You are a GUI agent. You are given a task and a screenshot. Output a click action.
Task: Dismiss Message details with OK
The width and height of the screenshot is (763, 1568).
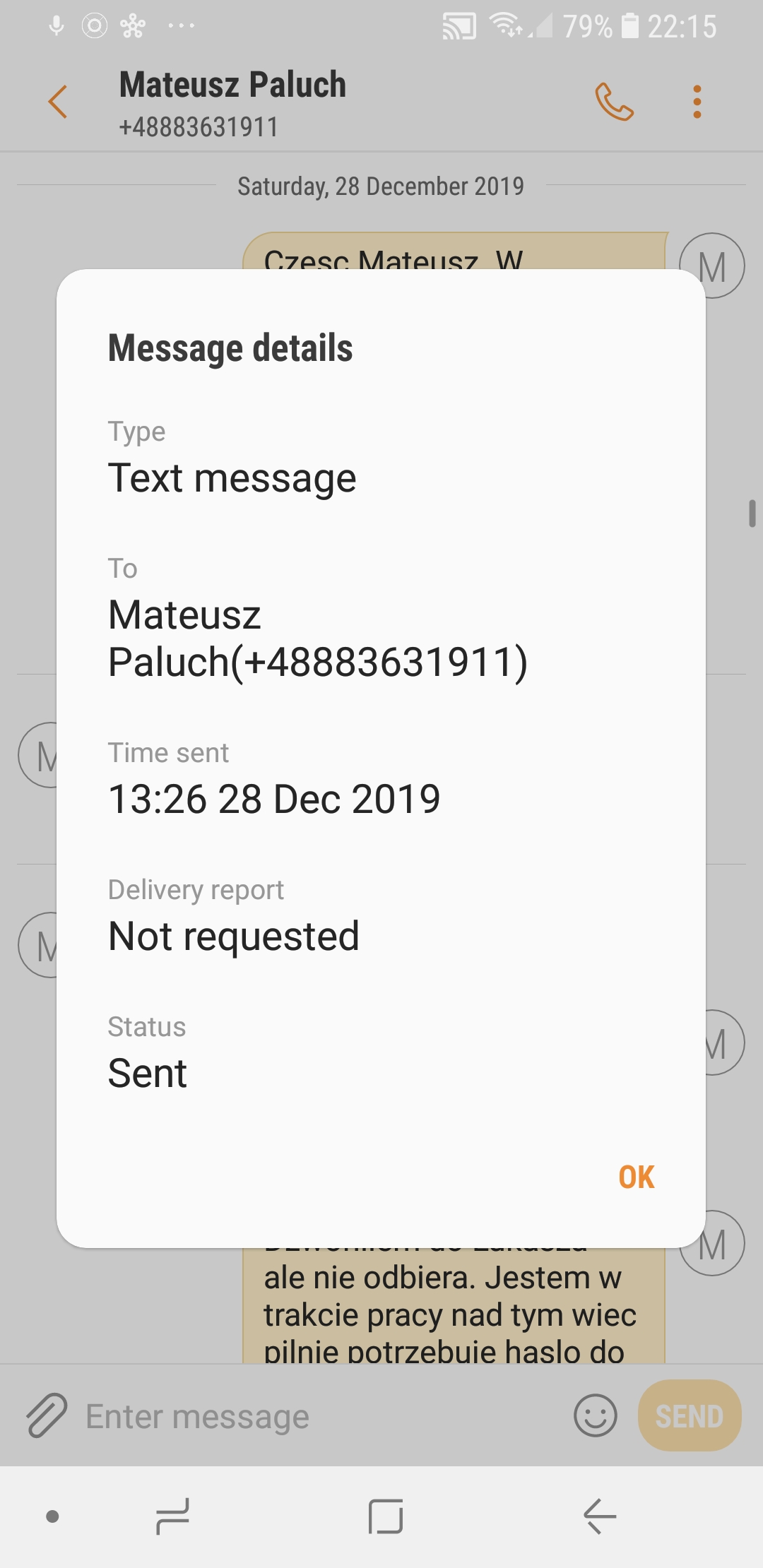(637, 1177)
